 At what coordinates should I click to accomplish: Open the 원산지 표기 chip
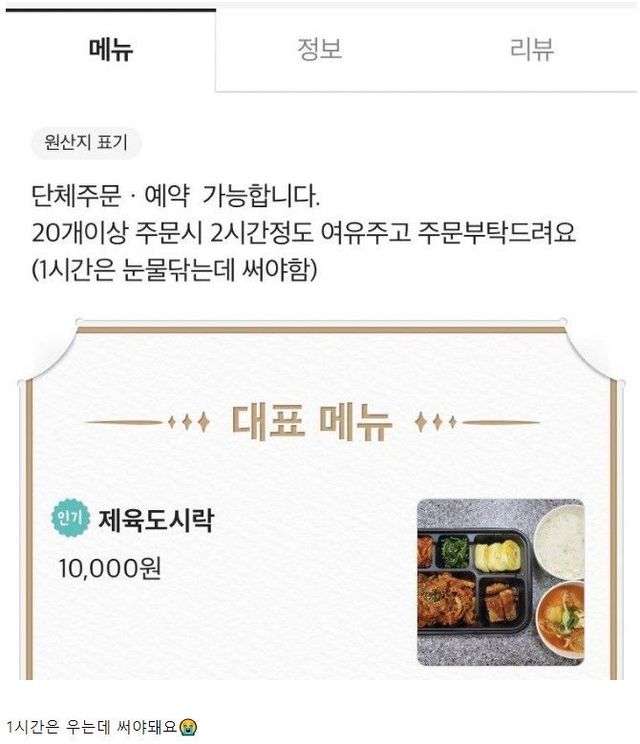click(87, 143)
